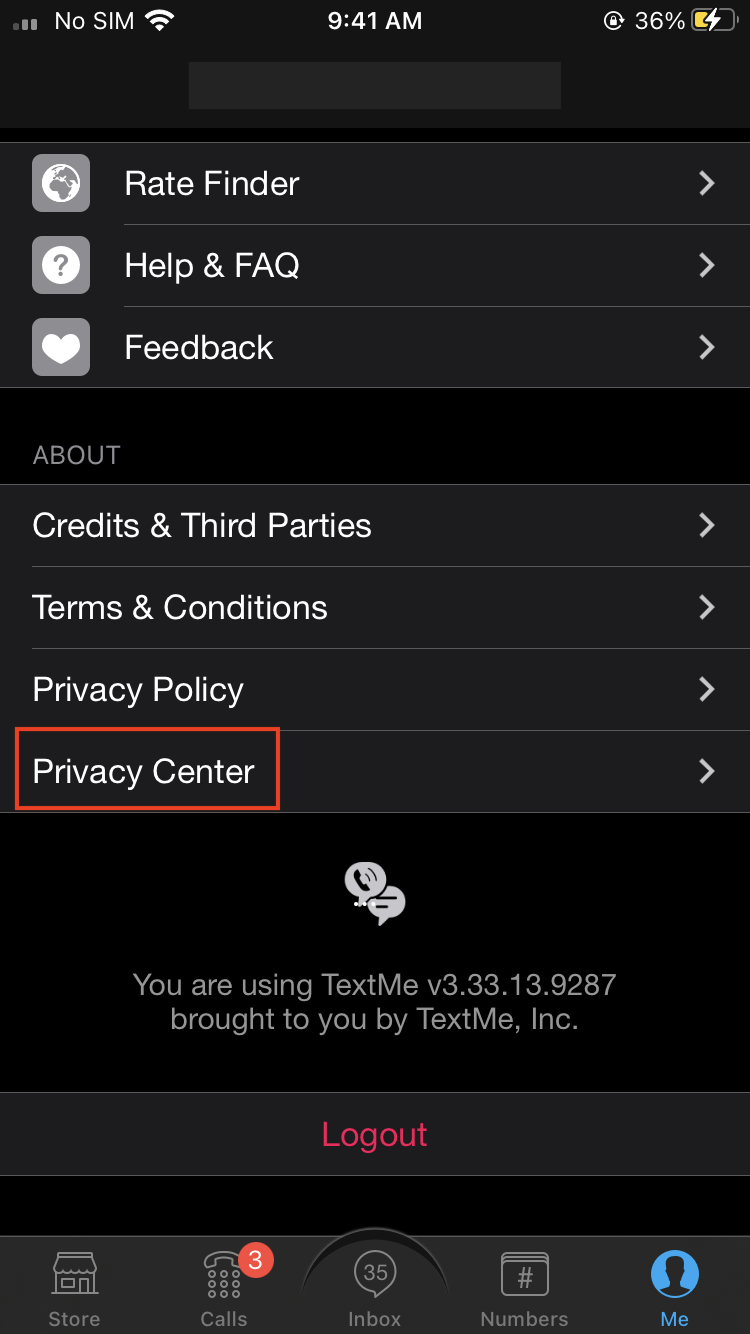The height and width of the screenshot is (1334, 750).
Task: Switch to the Numbers tab
Action: pos(525,1288)
